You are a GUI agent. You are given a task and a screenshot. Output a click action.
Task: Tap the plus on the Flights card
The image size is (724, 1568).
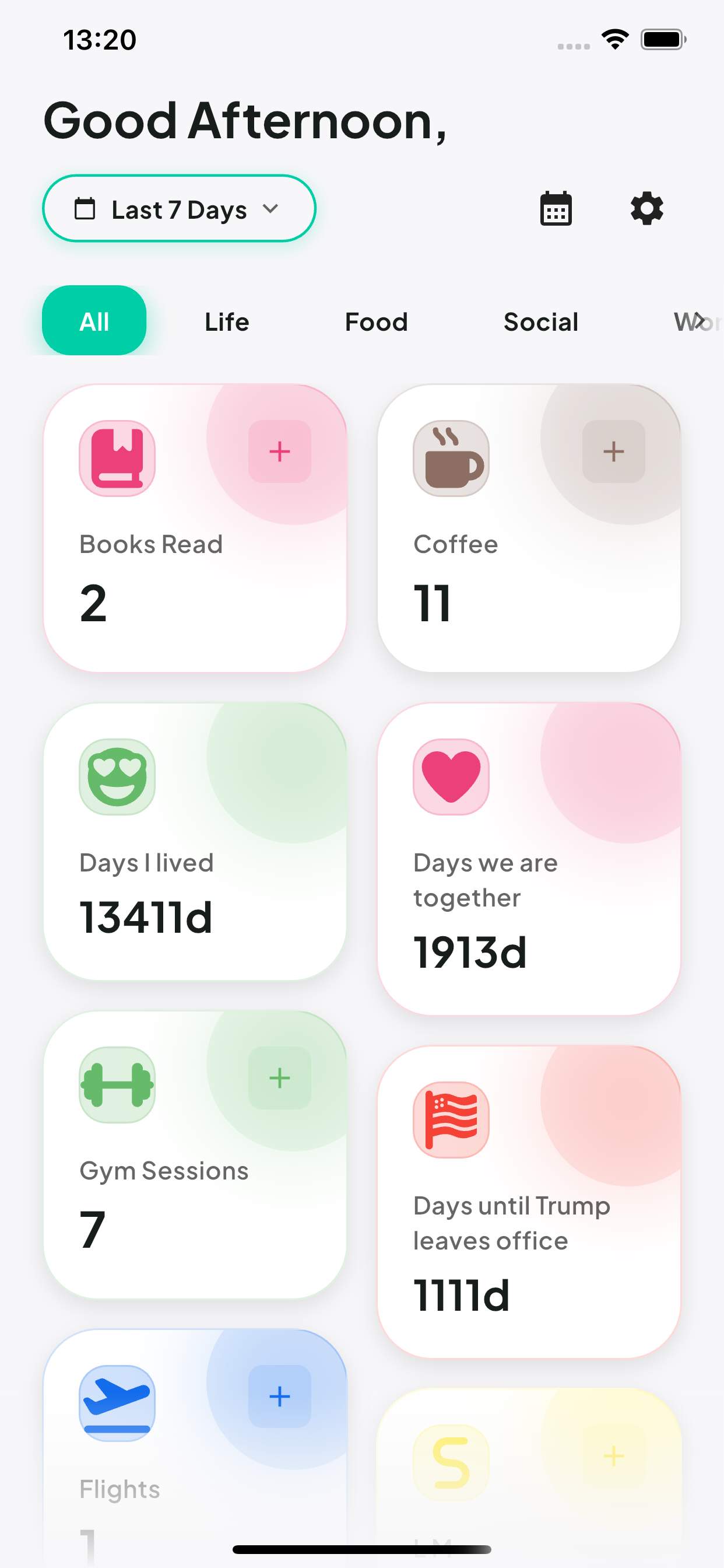[x=279, y=1396]
